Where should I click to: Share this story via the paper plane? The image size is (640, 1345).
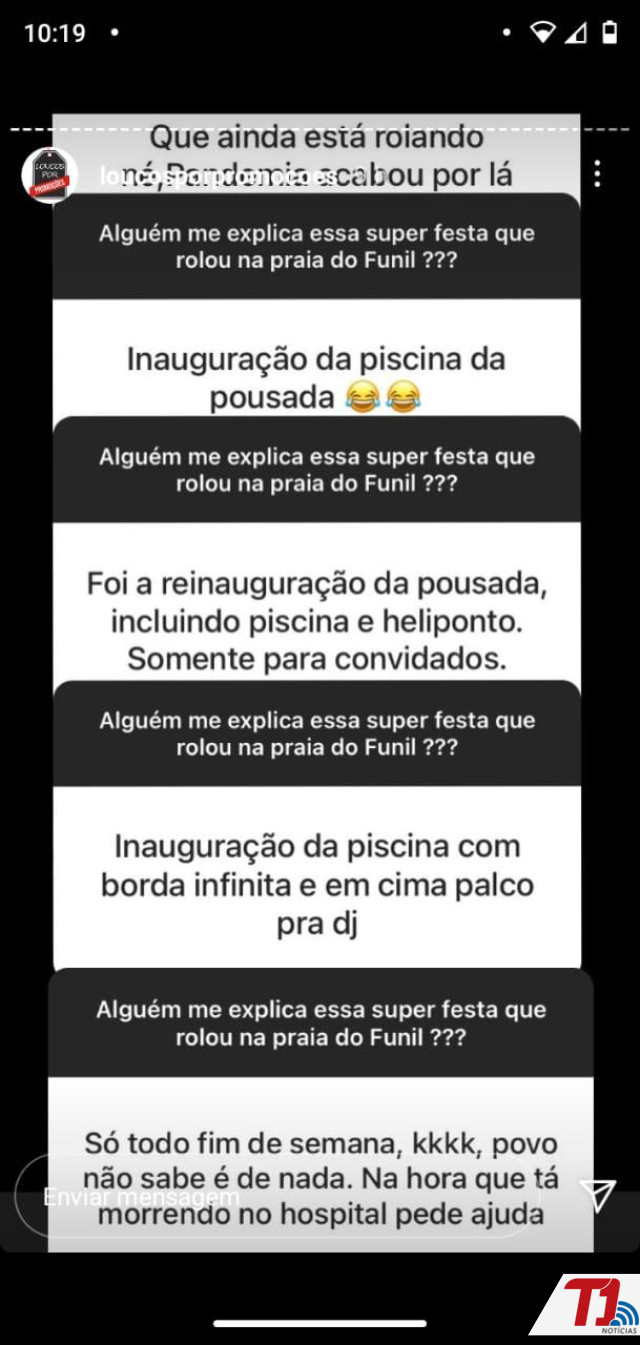[598, 1195]
